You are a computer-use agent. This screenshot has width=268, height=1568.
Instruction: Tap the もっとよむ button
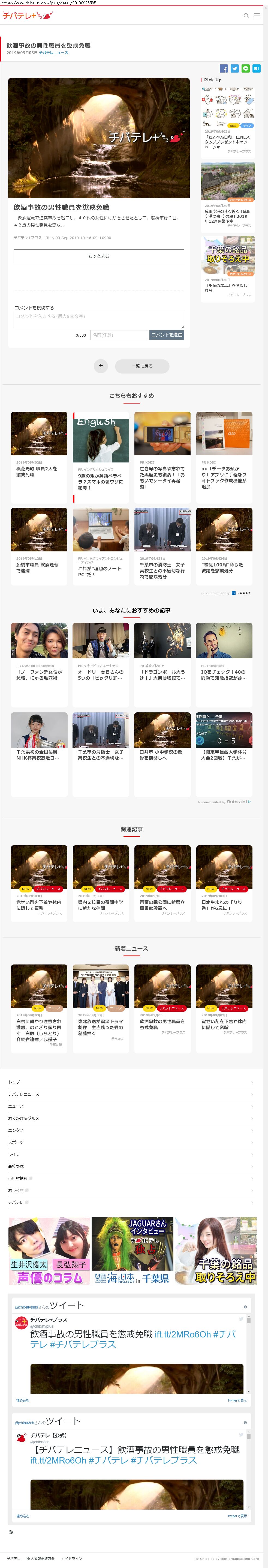(x=98, y=256)
